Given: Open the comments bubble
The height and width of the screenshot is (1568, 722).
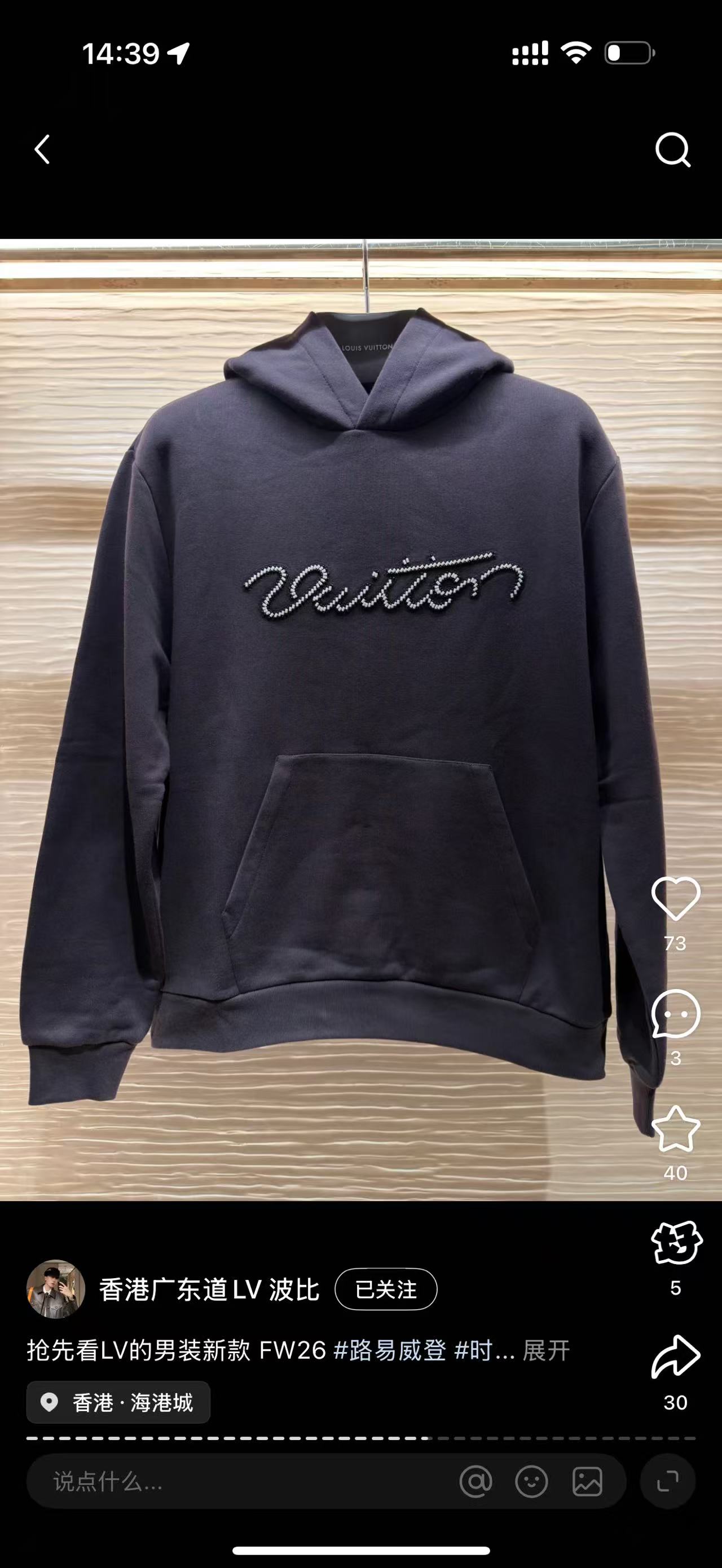Looking at the screenshot, I should point(675,1014).
